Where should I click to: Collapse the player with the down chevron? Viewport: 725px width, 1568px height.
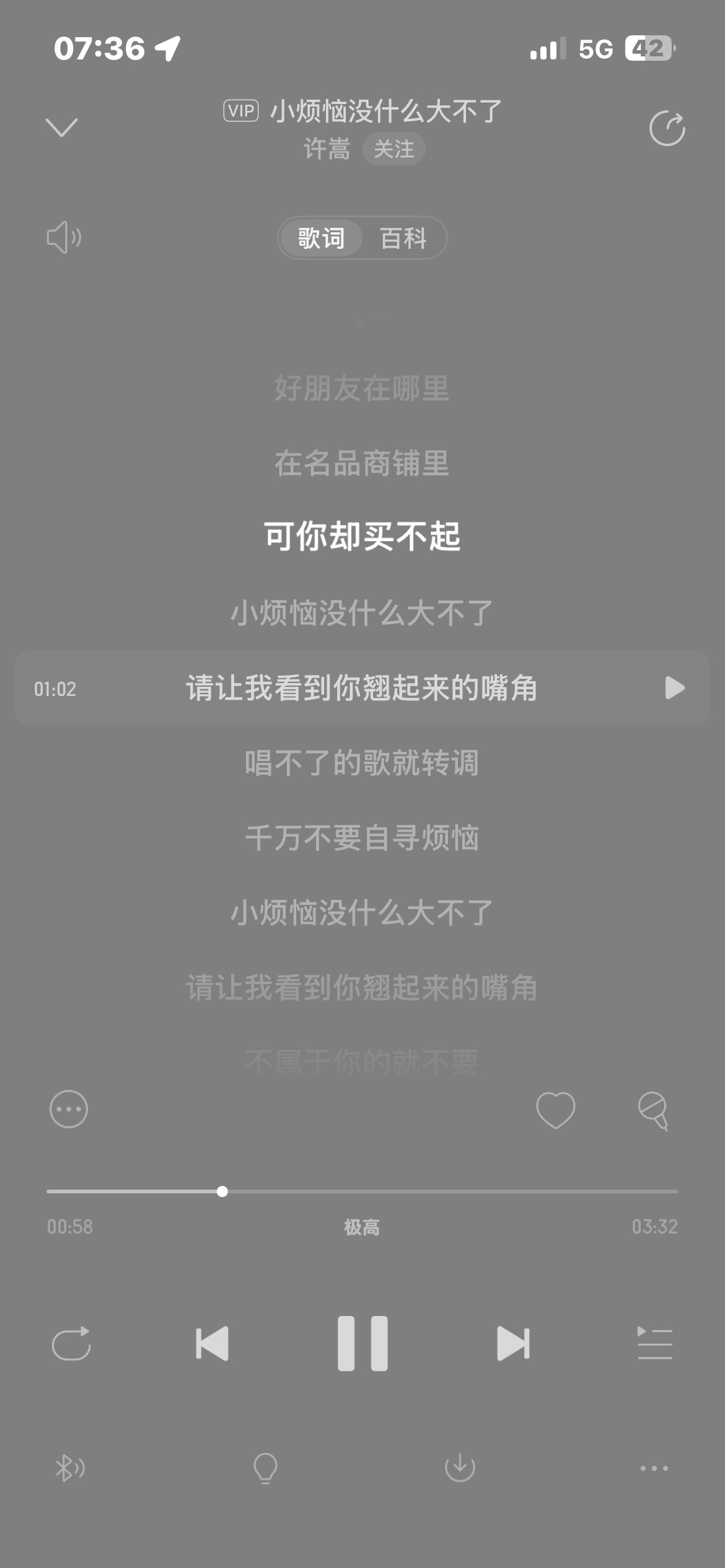pyautogui.click(x=62, y=128)
